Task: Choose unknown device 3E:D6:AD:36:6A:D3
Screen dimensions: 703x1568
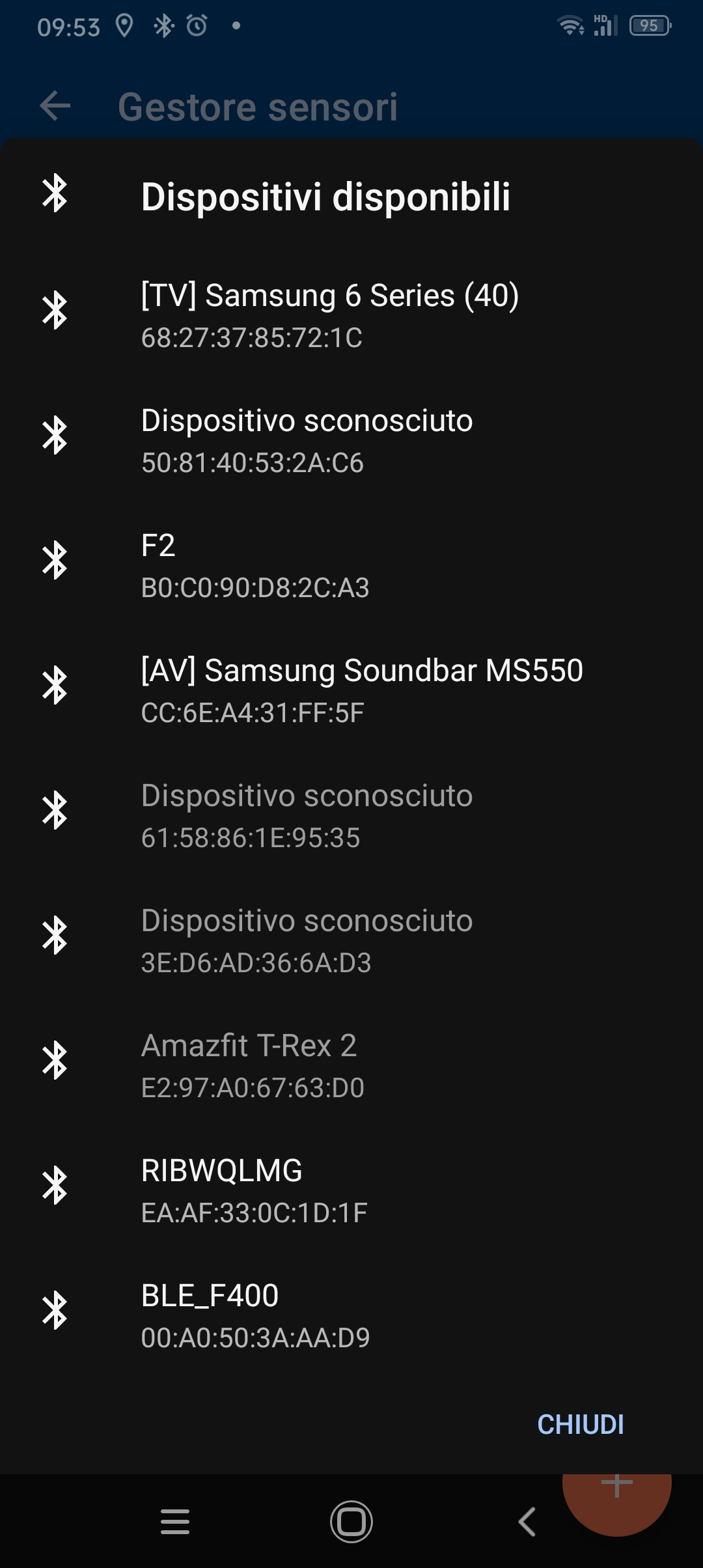Action: click(x=307, y=940)
